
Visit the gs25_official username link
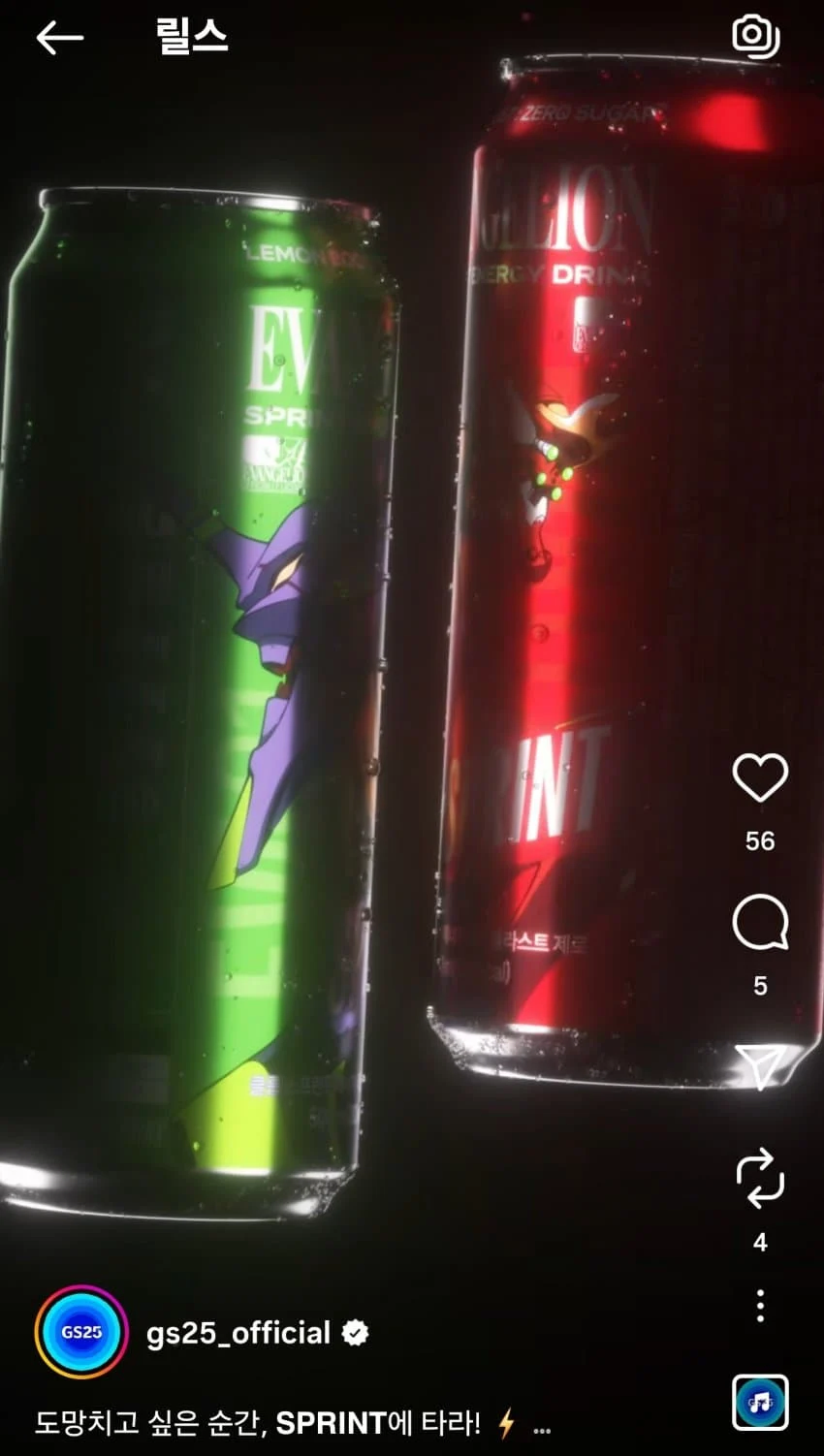coord(238,1333)
